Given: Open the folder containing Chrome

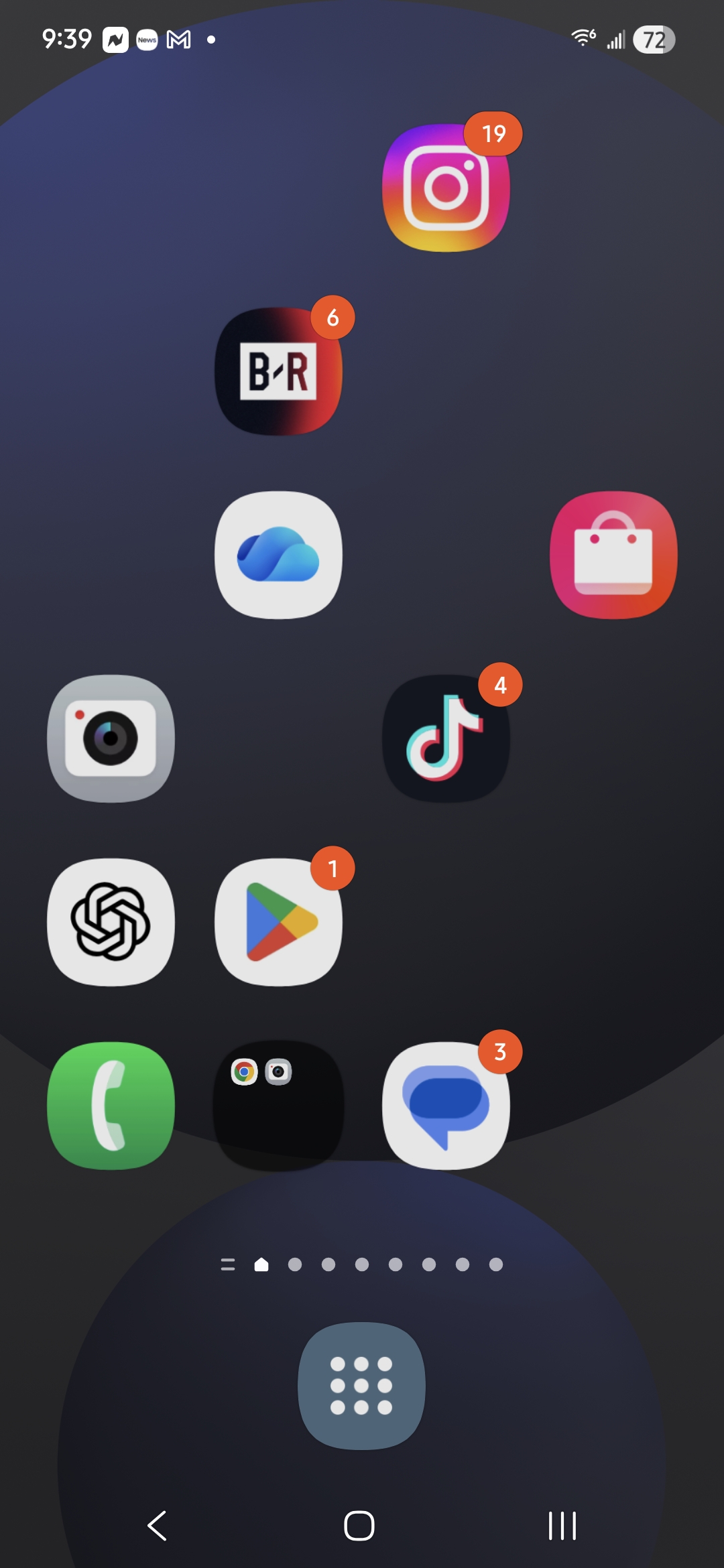Looking at the screenshot, I should point(278,1106).
